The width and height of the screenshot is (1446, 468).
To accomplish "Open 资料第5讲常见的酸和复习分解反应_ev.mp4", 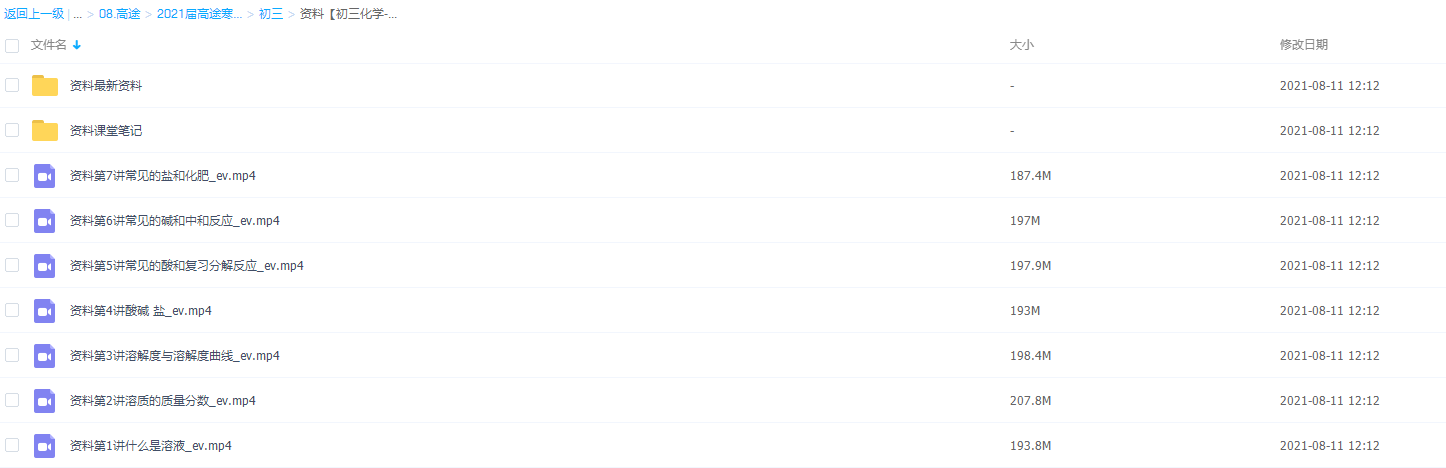I will click(186, 266).
